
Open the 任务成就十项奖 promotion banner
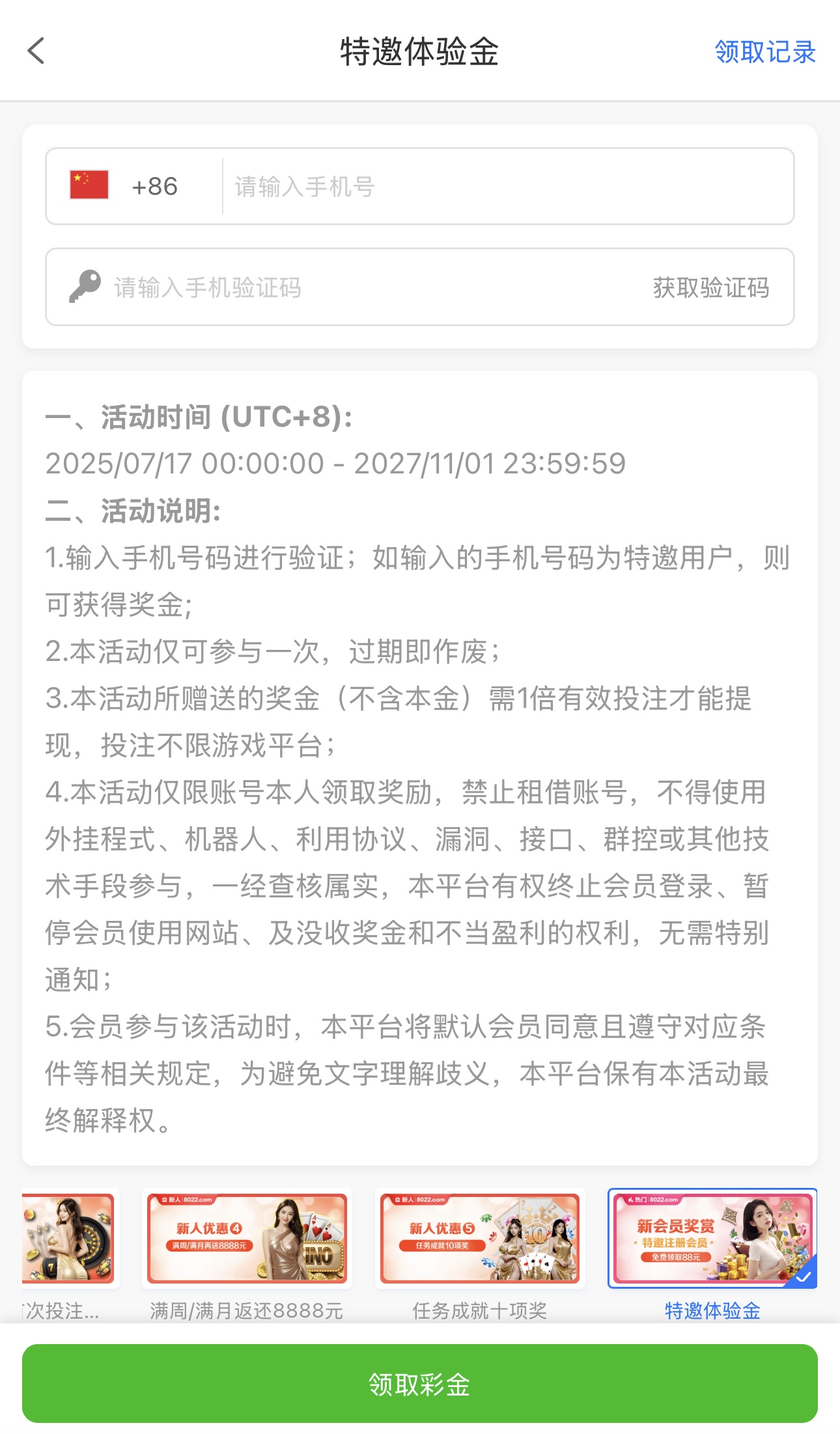(x=479, y=1237)
